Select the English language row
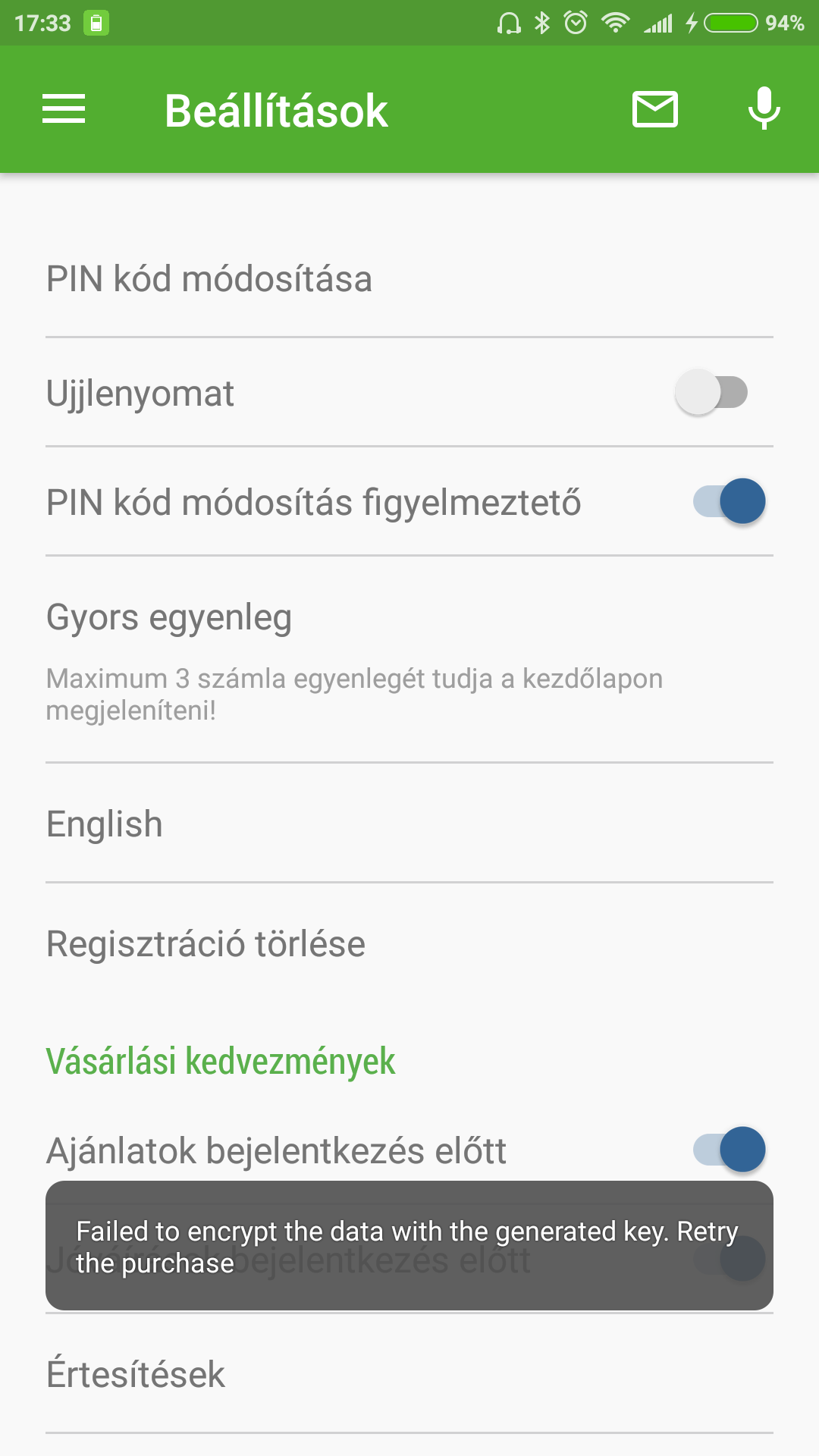 point(409,824)
